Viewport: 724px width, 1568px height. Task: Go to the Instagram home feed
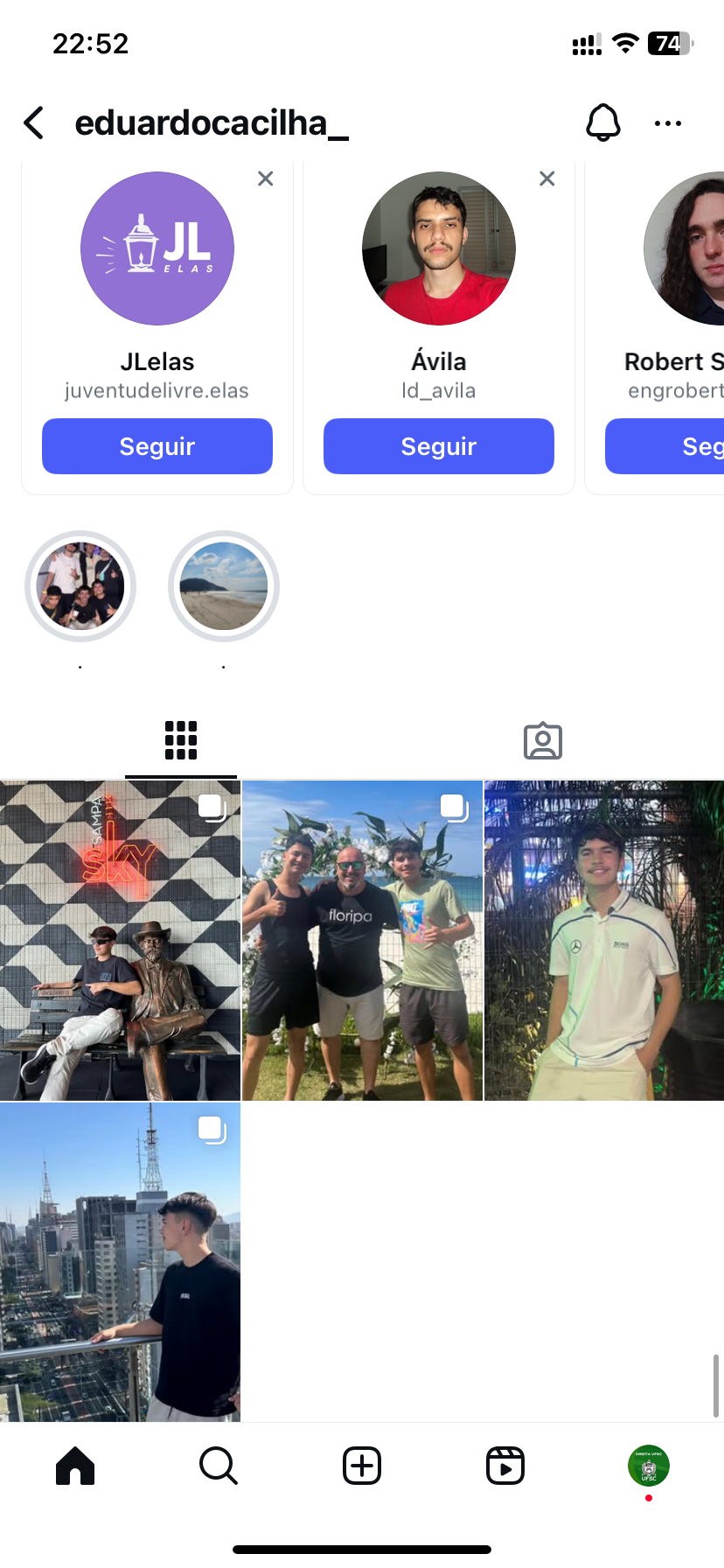[75, 1466]
